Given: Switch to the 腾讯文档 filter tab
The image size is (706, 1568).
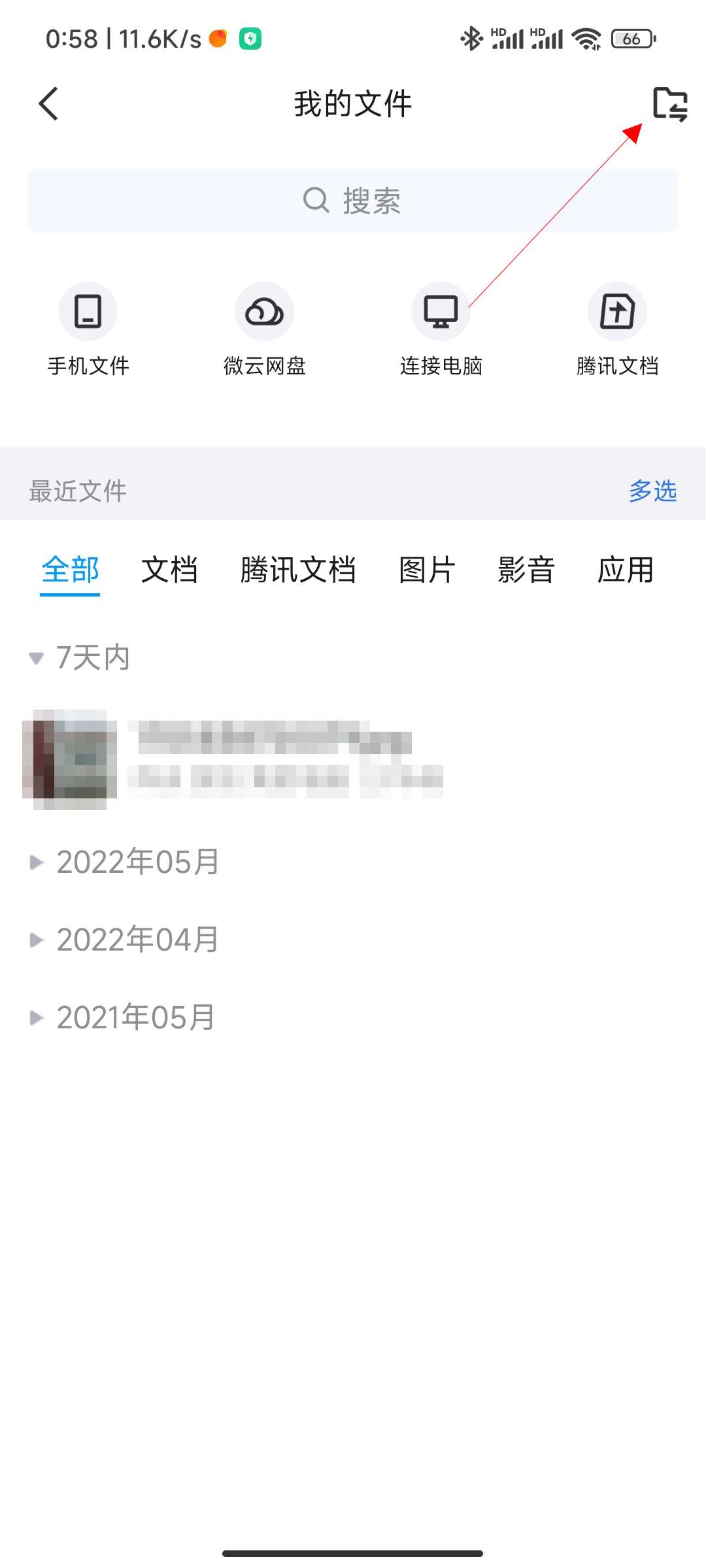Looking at the screenshot, I should coord(298,570).
